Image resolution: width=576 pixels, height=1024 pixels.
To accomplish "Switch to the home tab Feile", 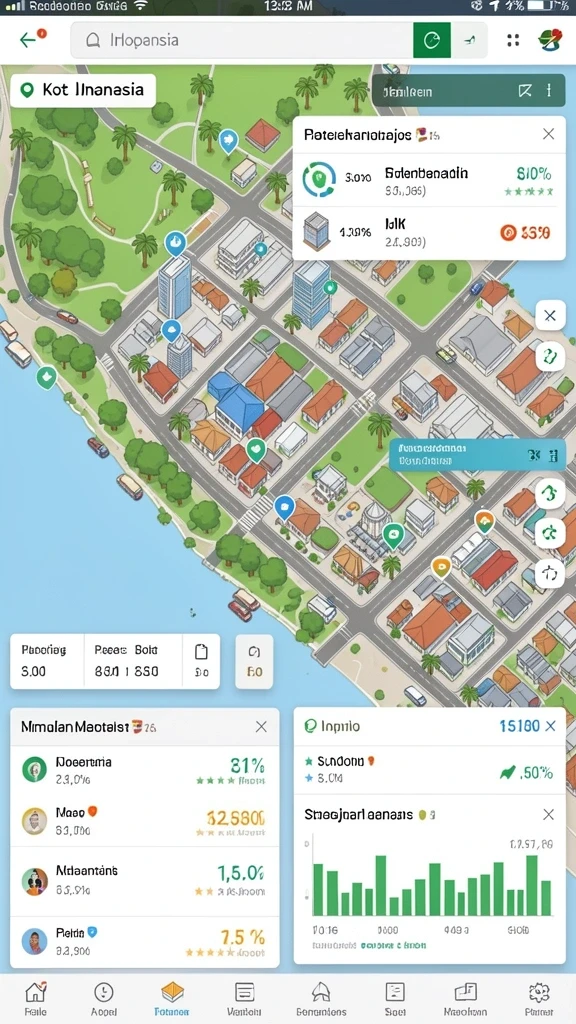I will click(35, 999).
